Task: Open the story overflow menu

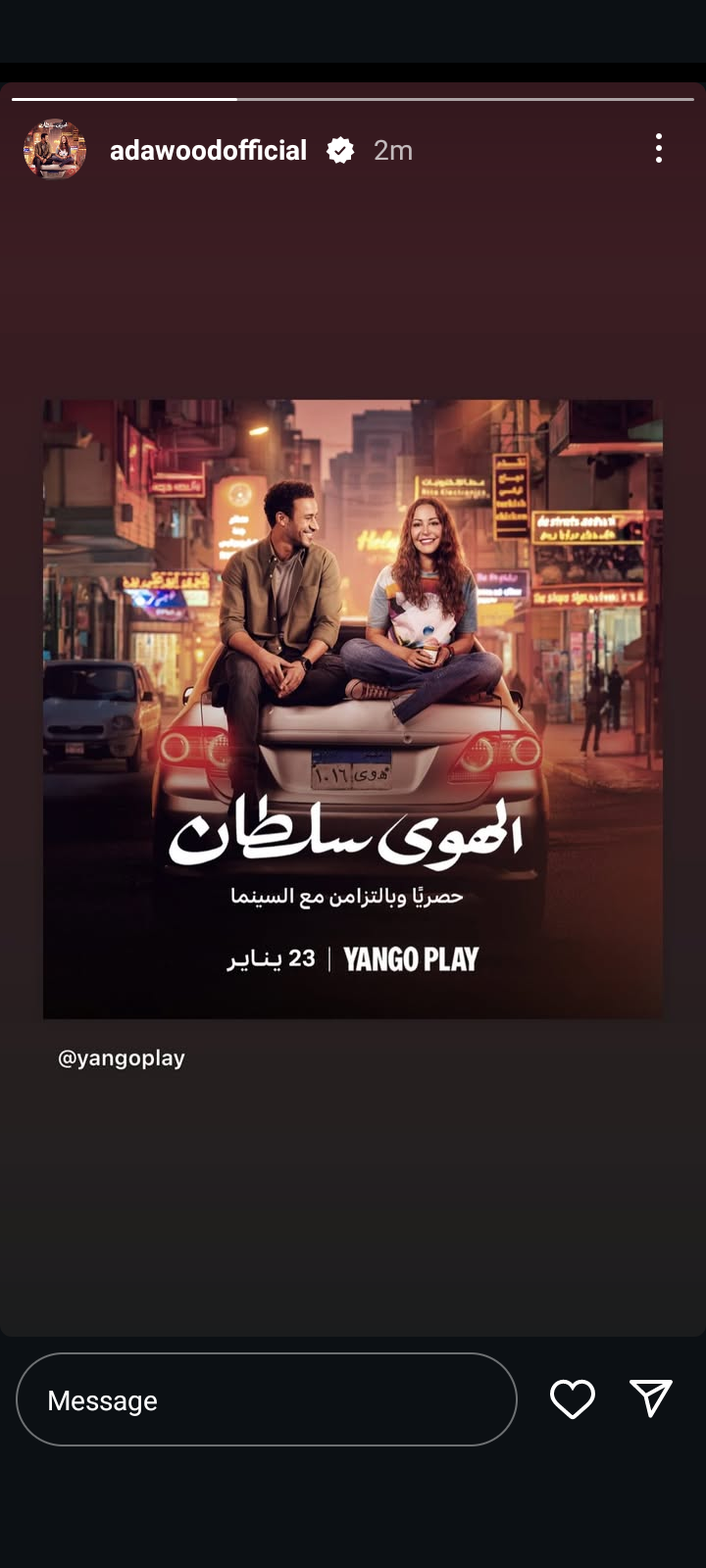Action: point(658,149)
